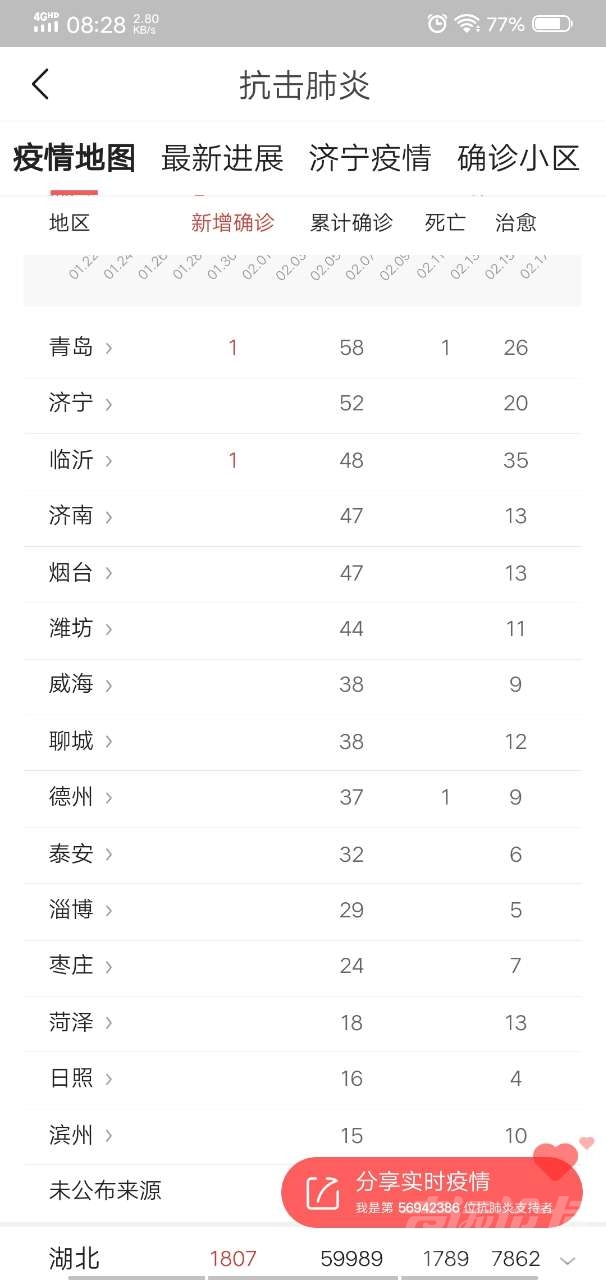
Task: Open details for 威海
Action: (80, 685)
